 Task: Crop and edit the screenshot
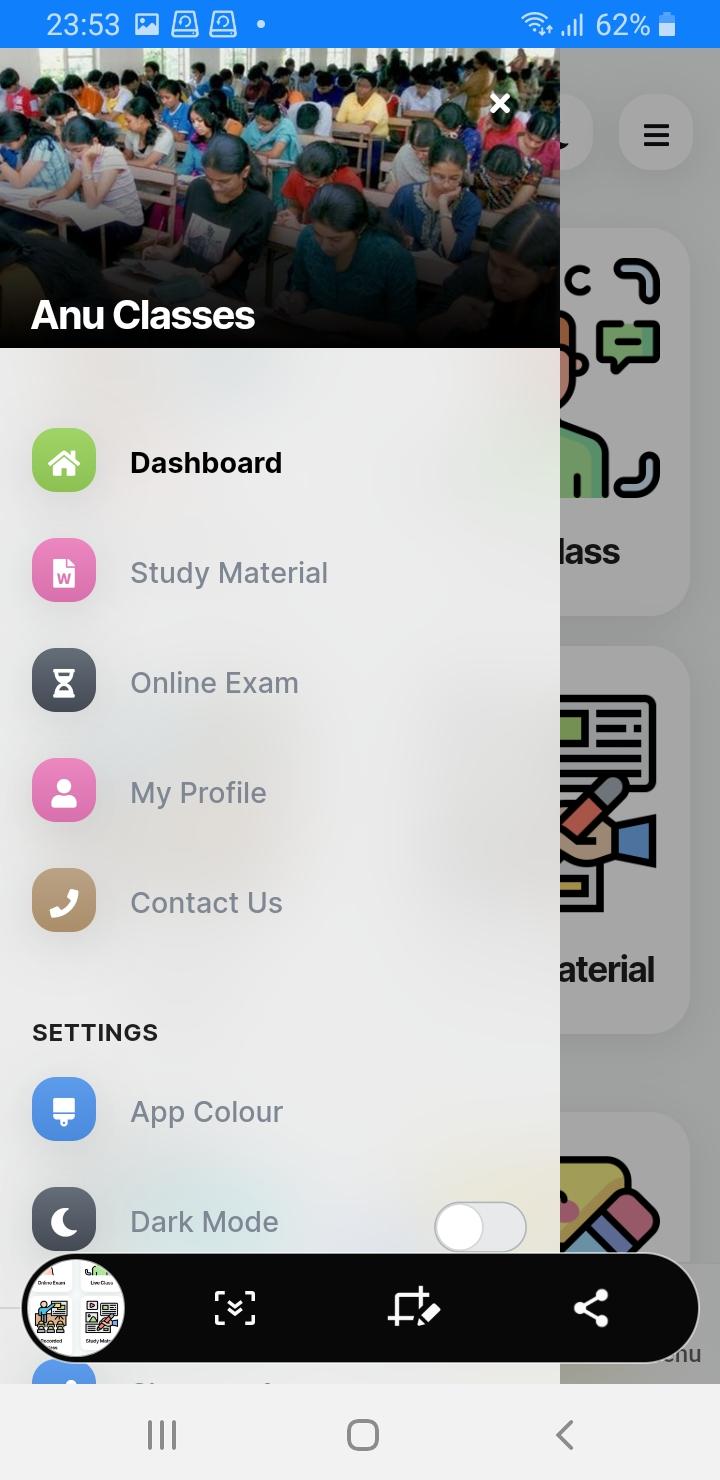(413, 1308)
